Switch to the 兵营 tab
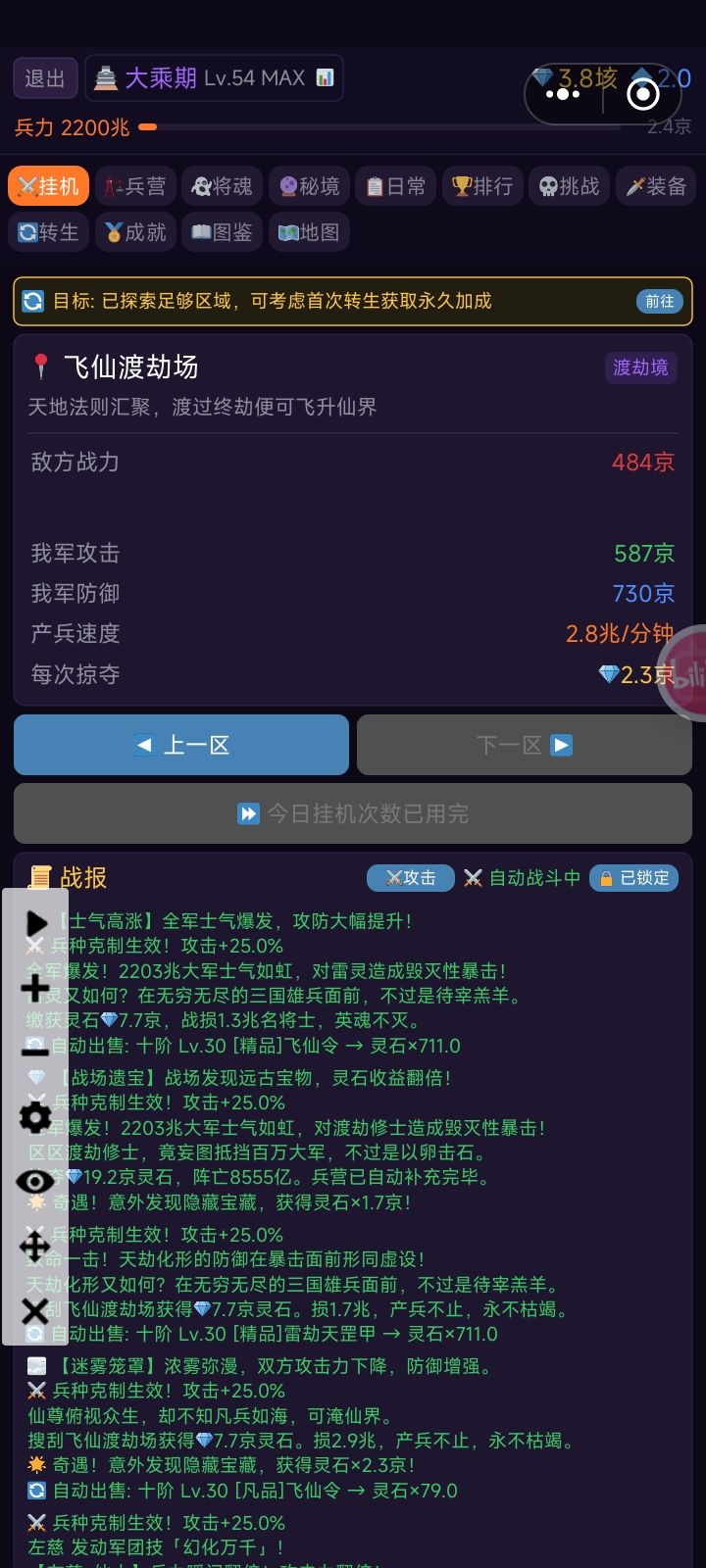 tap(135, 185)
